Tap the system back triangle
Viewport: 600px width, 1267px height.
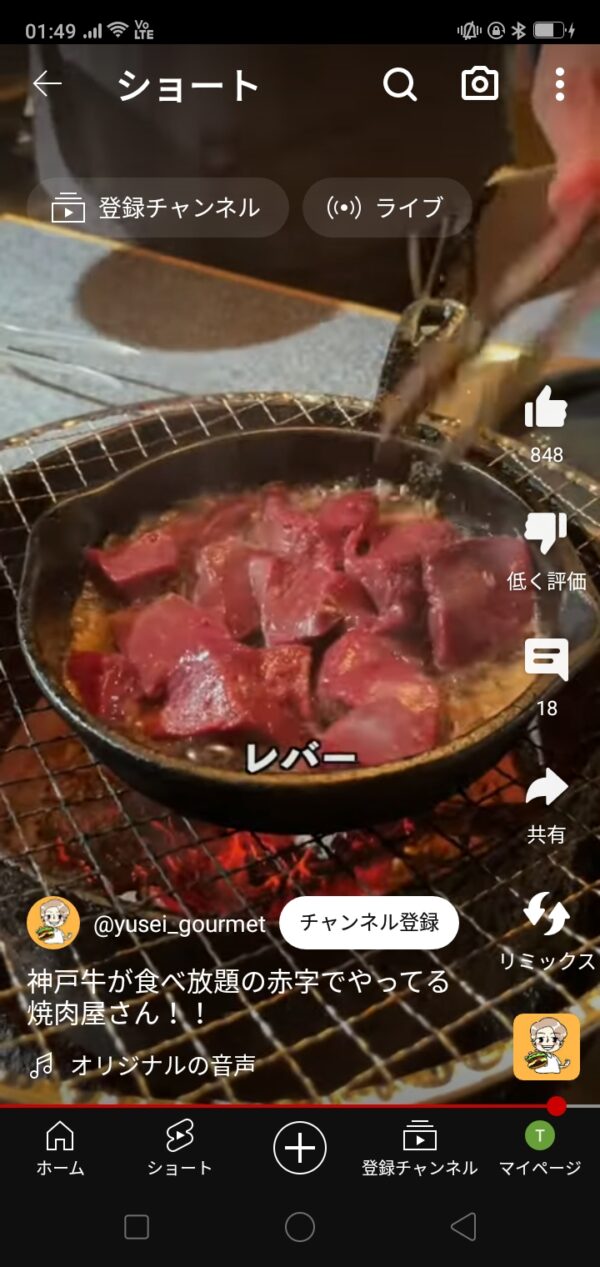[462, 1227]
